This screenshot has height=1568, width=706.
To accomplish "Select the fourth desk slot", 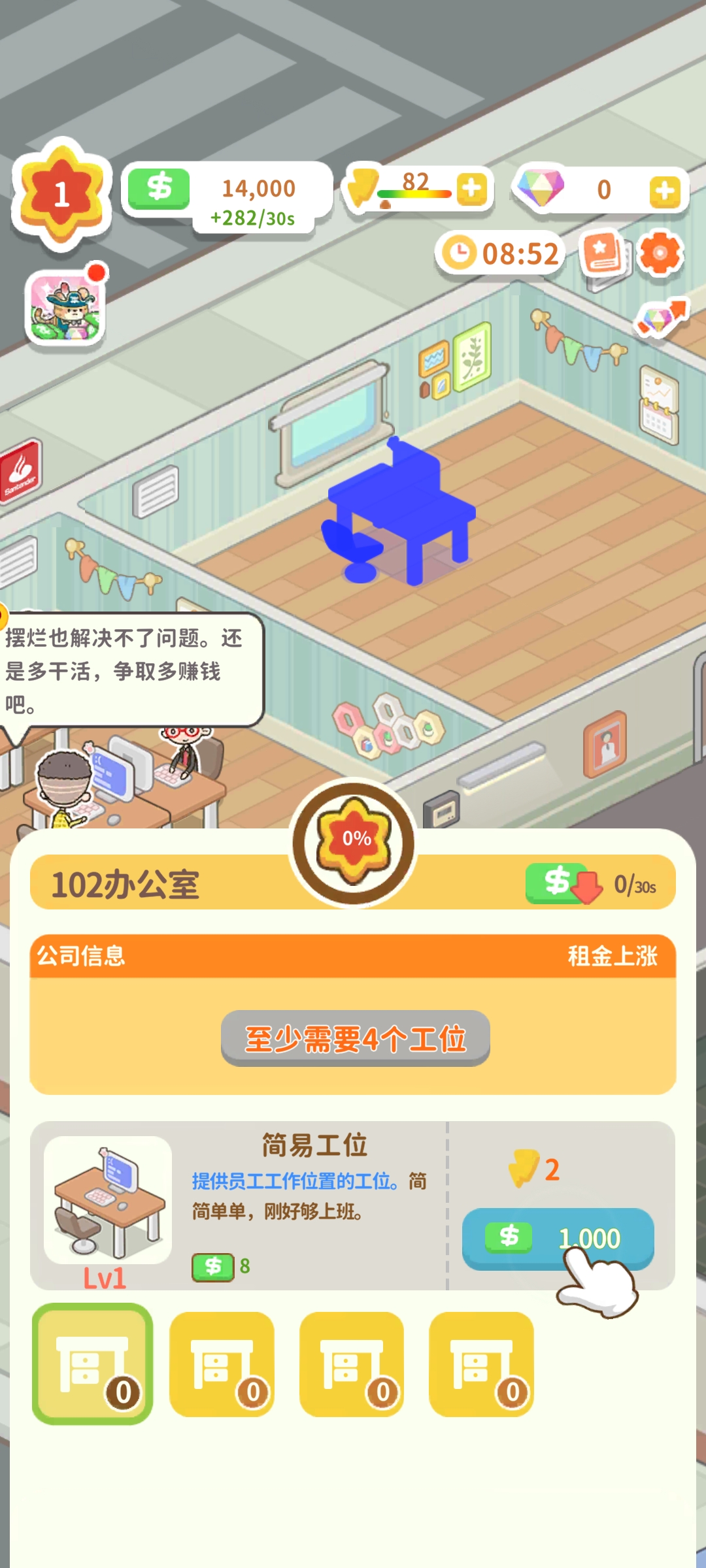I will [481, 1364].
